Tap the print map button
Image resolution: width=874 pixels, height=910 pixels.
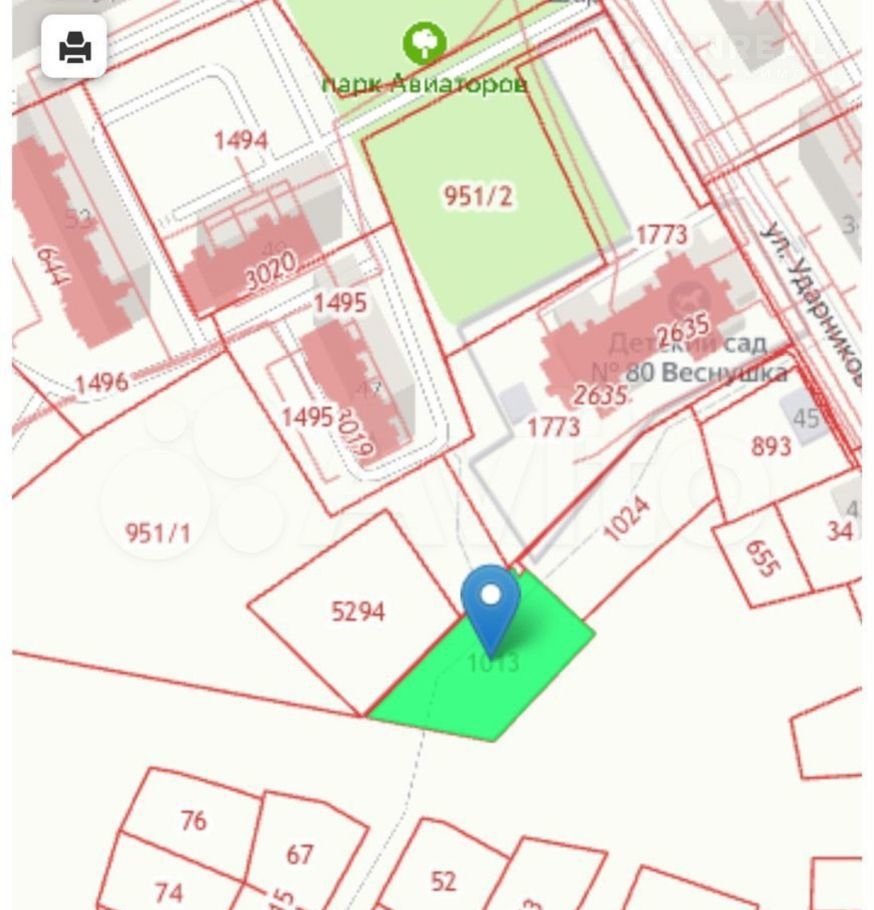tap(75, 47)
